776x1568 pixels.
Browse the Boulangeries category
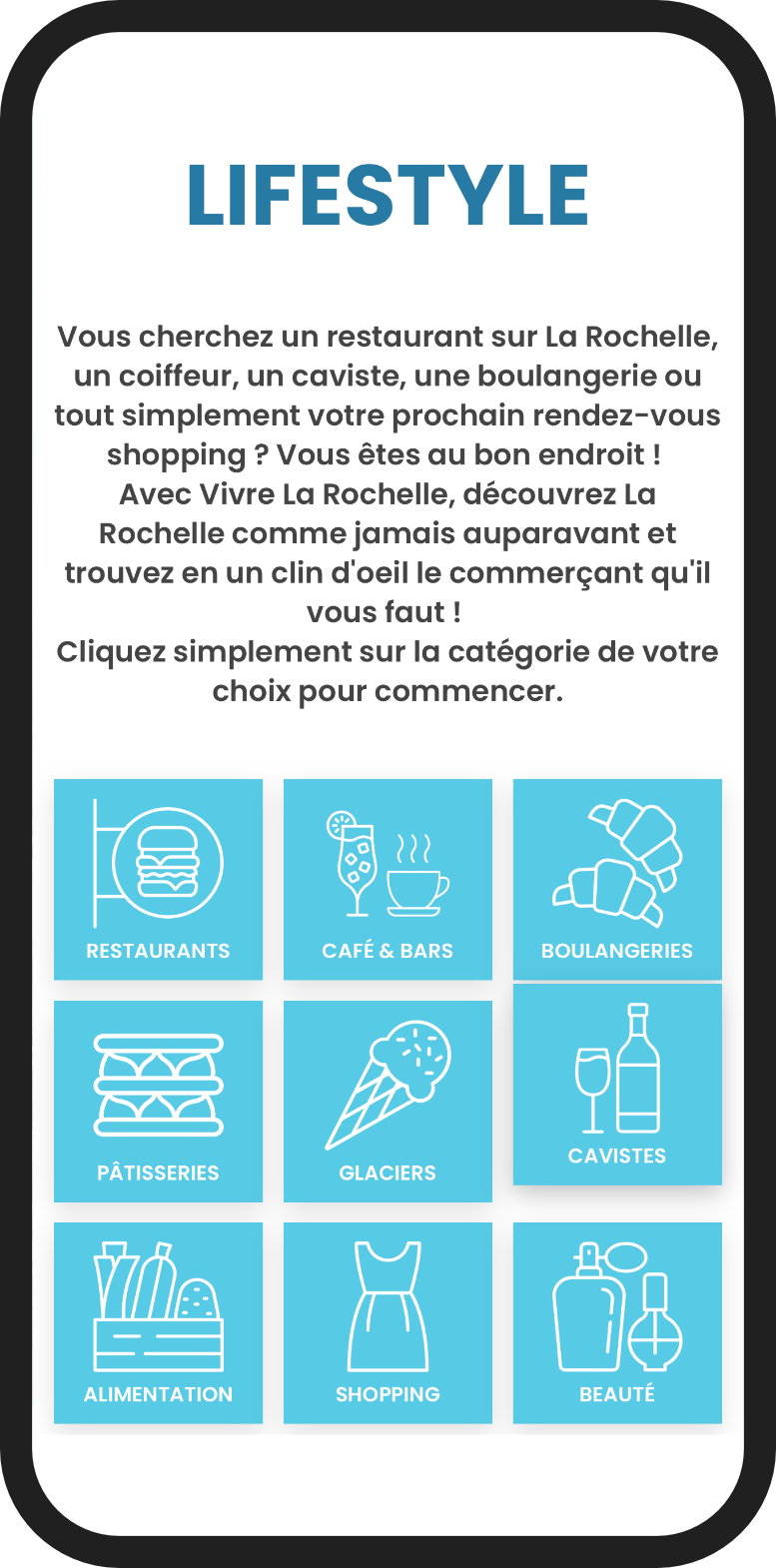617,879
